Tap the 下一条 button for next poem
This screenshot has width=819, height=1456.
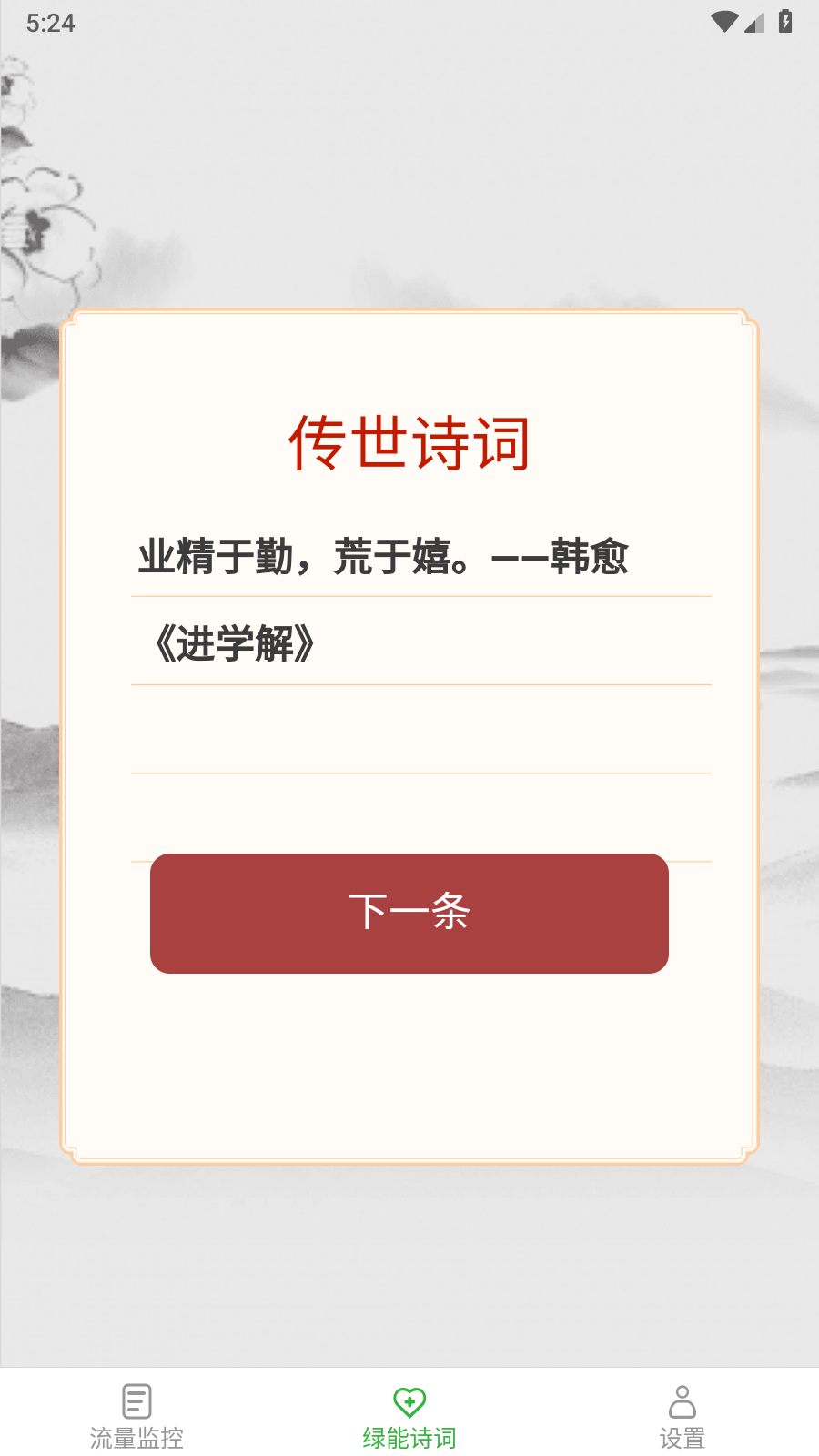[x=409, y=913]
